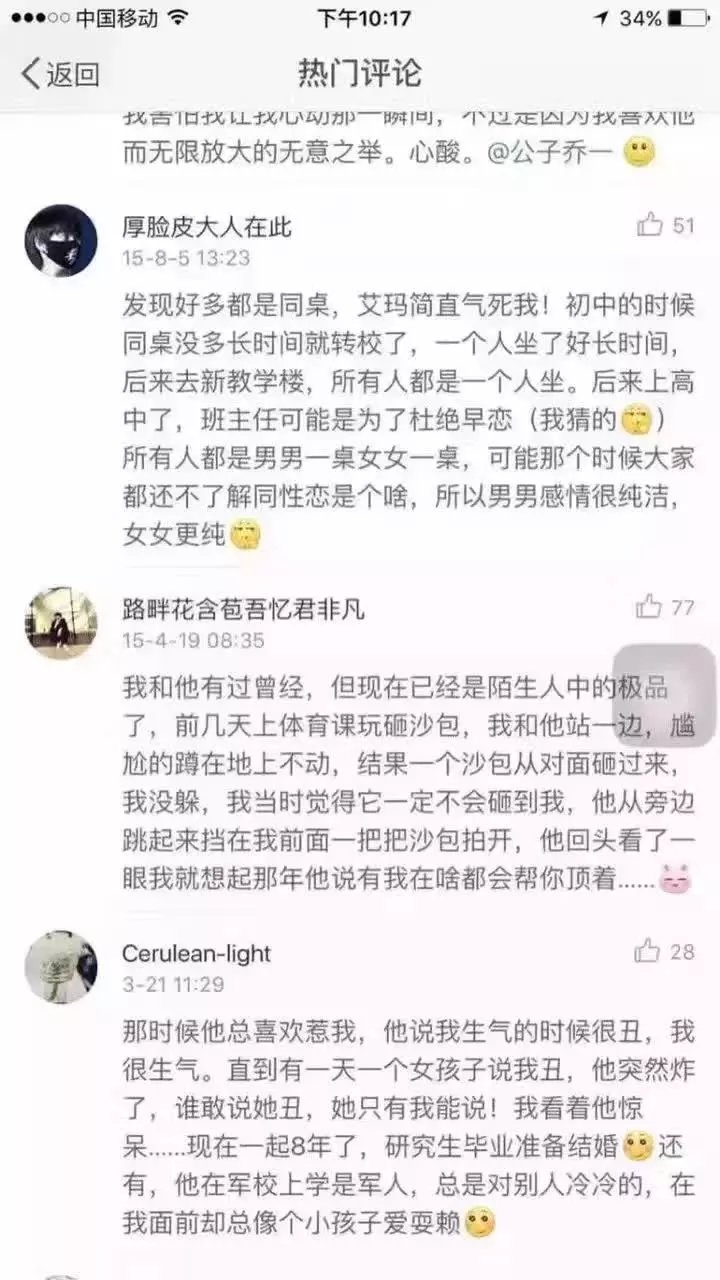Tap the @公子乔一 mention link
This screenshot has width=720, height=1280.
click(539, 155)
